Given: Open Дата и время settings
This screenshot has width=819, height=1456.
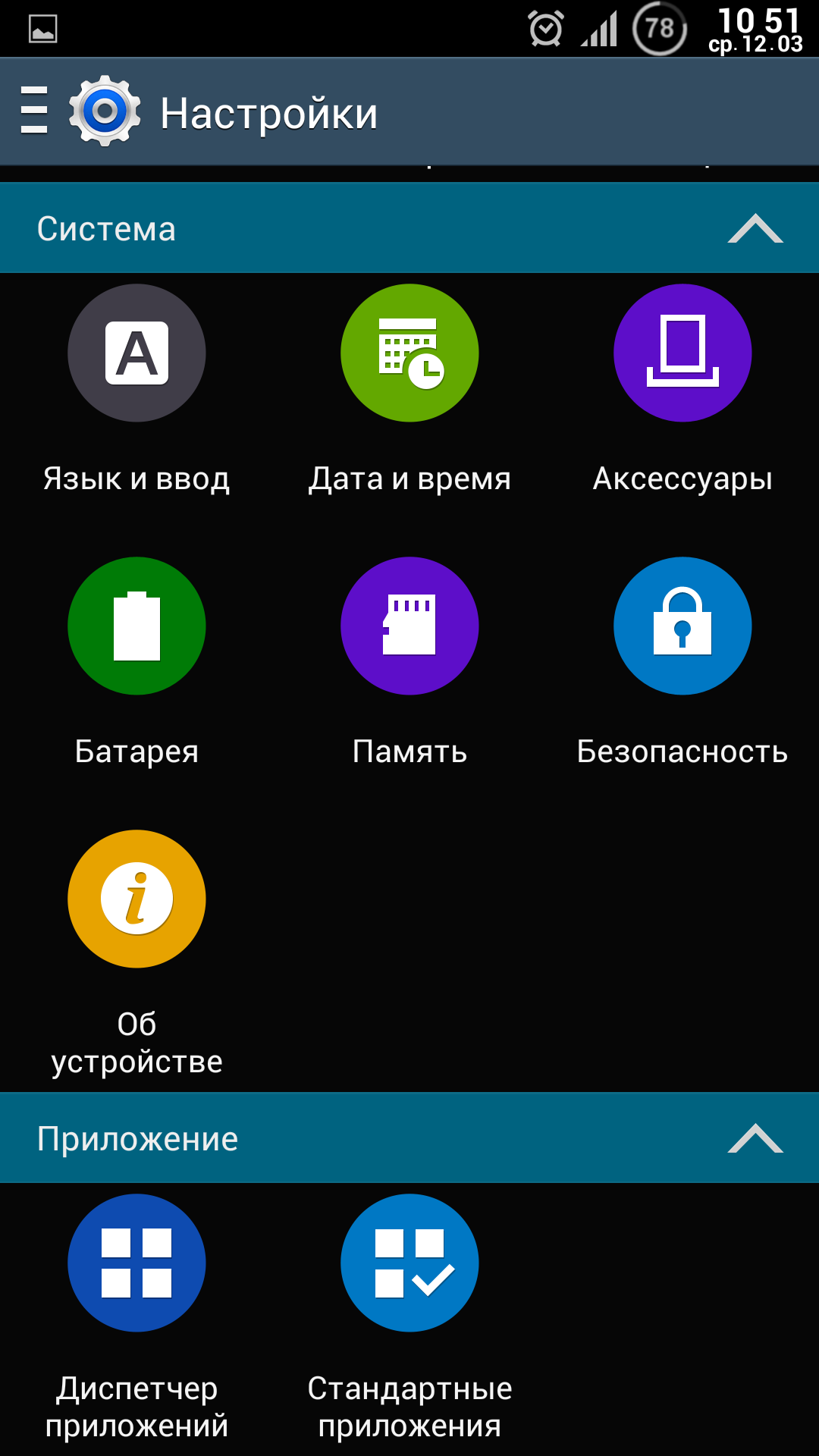Looking at the screenshot, I should tap(409, 353).
